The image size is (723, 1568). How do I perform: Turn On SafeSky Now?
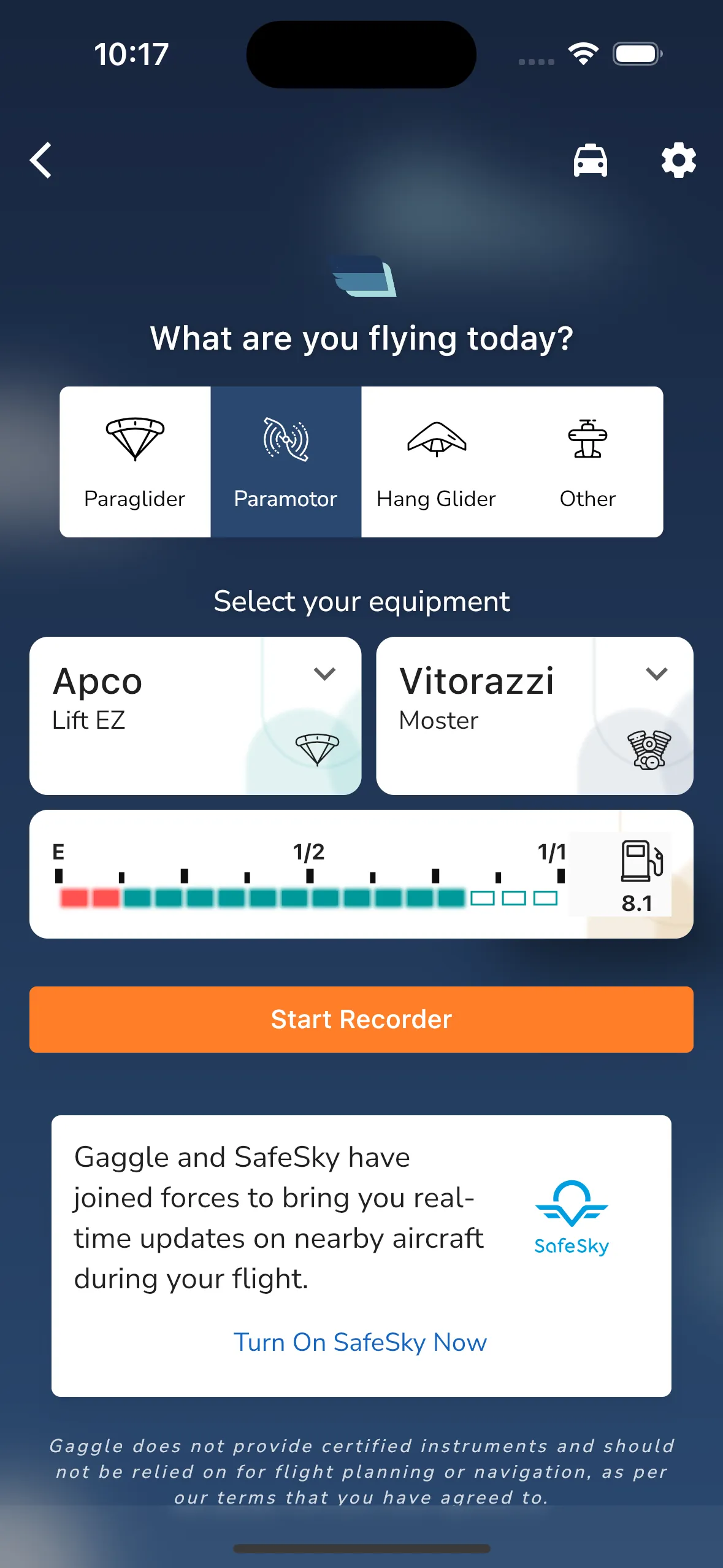361,1342
